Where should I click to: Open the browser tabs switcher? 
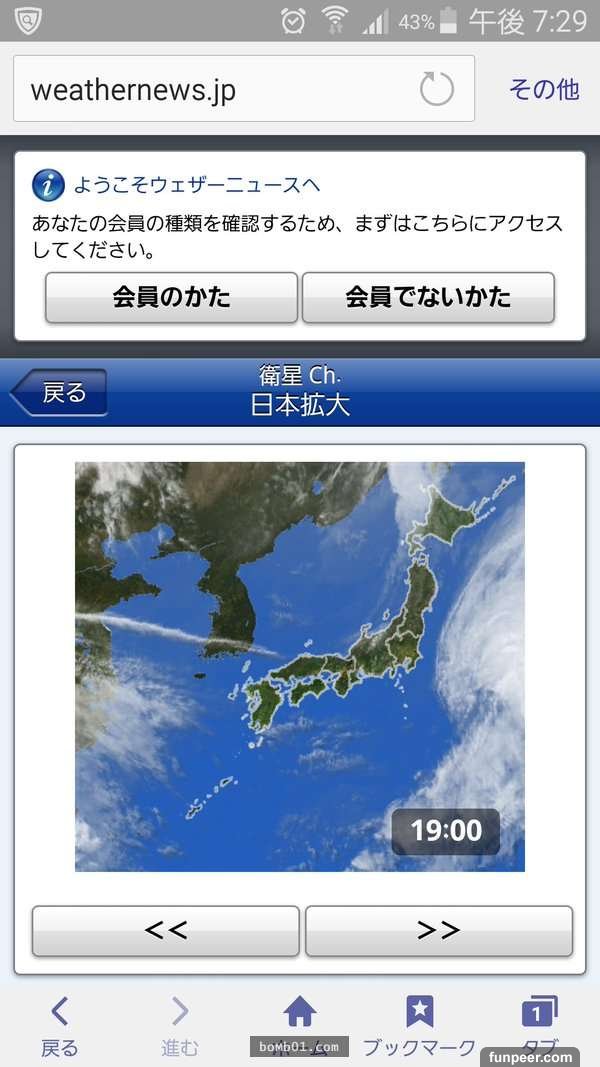540,1022
